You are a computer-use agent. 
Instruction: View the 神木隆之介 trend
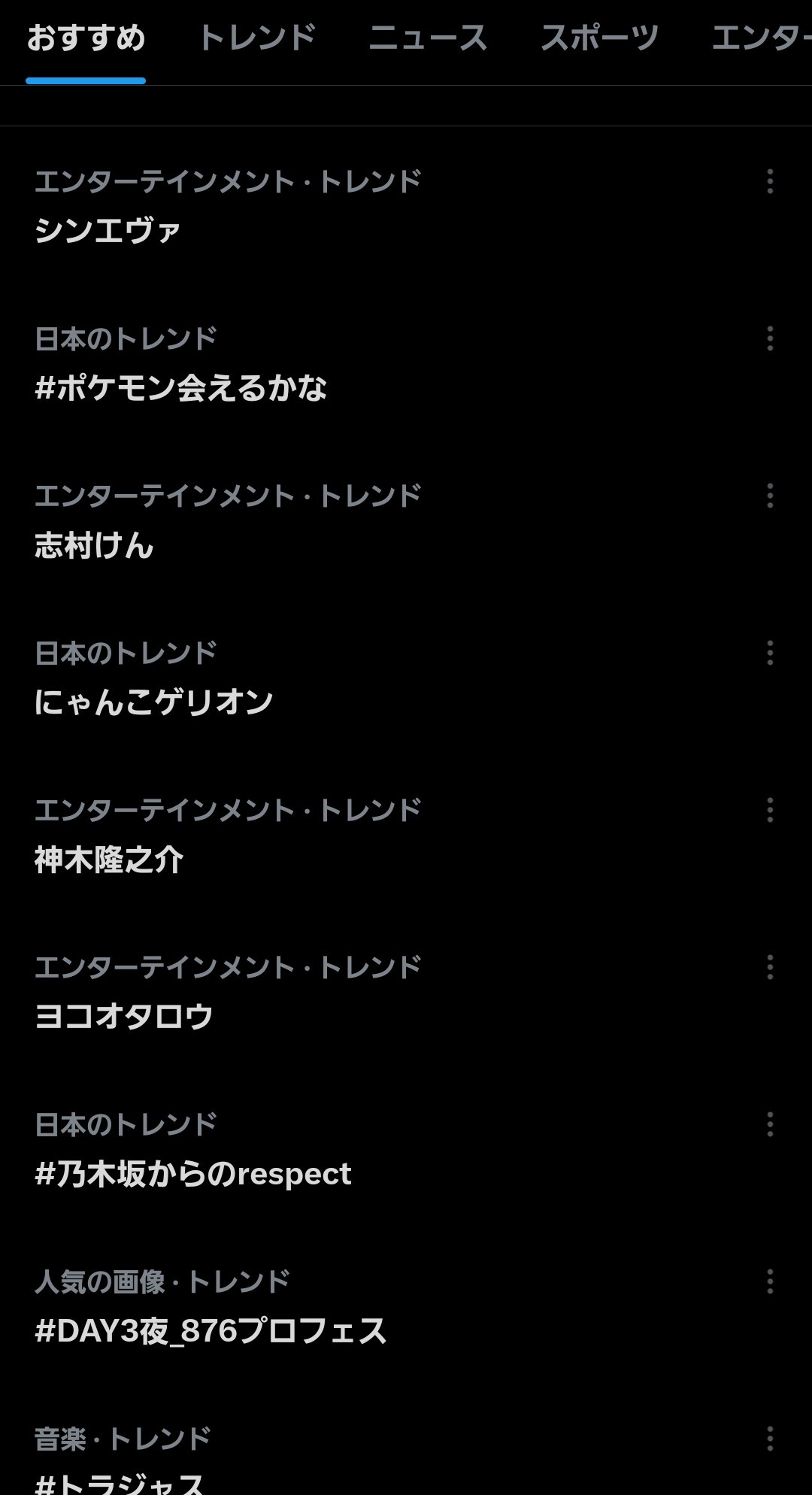[109, 860]
